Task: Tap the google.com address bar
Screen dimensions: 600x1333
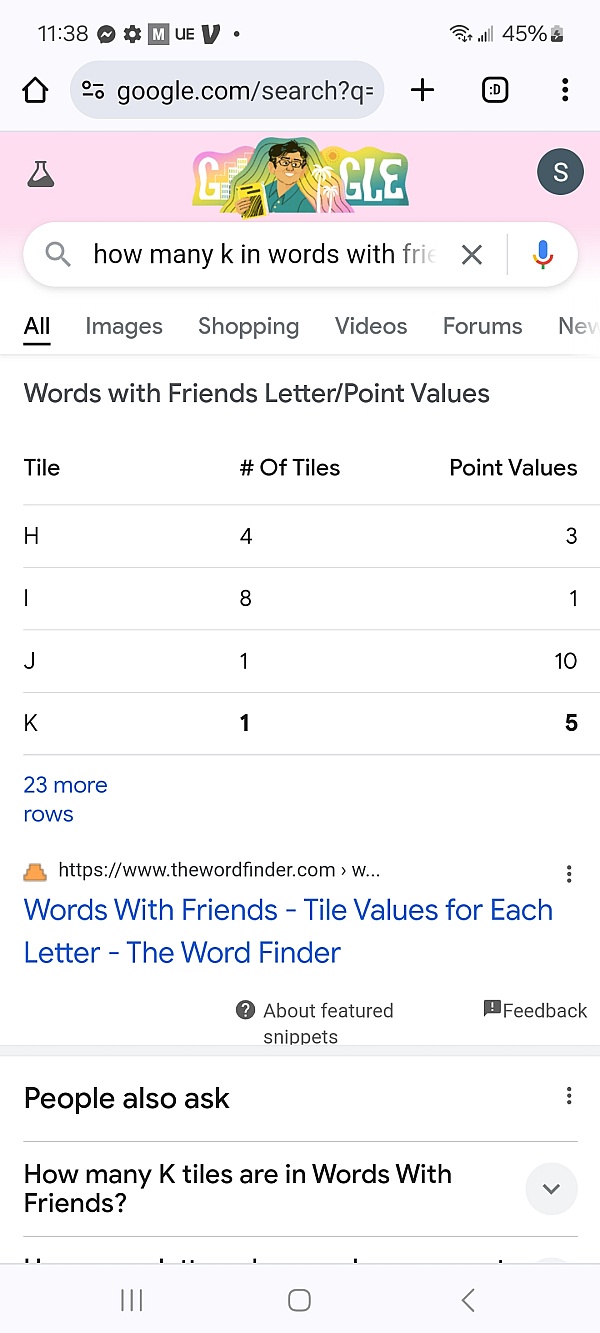Action: (227, 90)
